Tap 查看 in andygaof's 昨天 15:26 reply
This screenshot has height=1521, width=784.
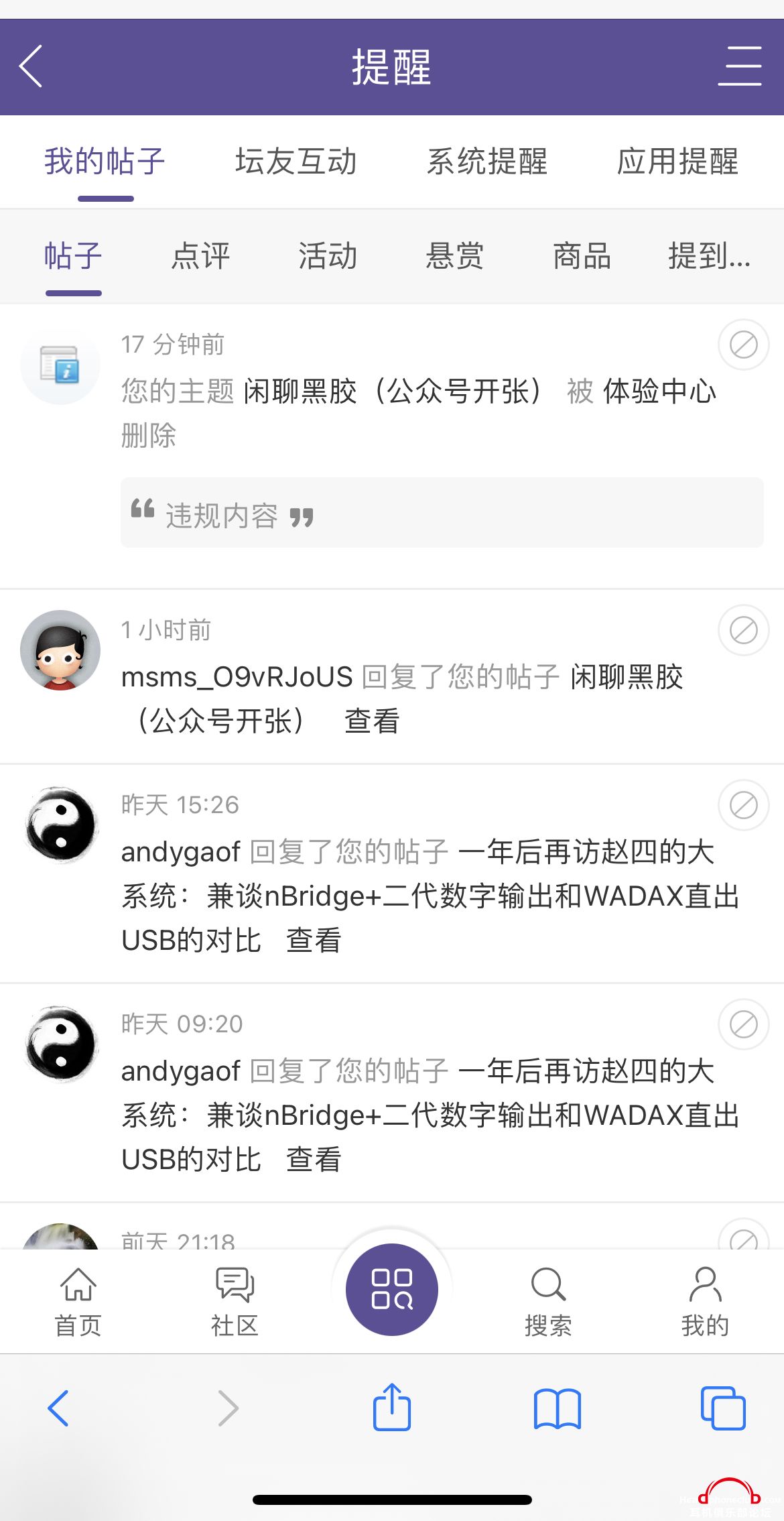point(314,940)
